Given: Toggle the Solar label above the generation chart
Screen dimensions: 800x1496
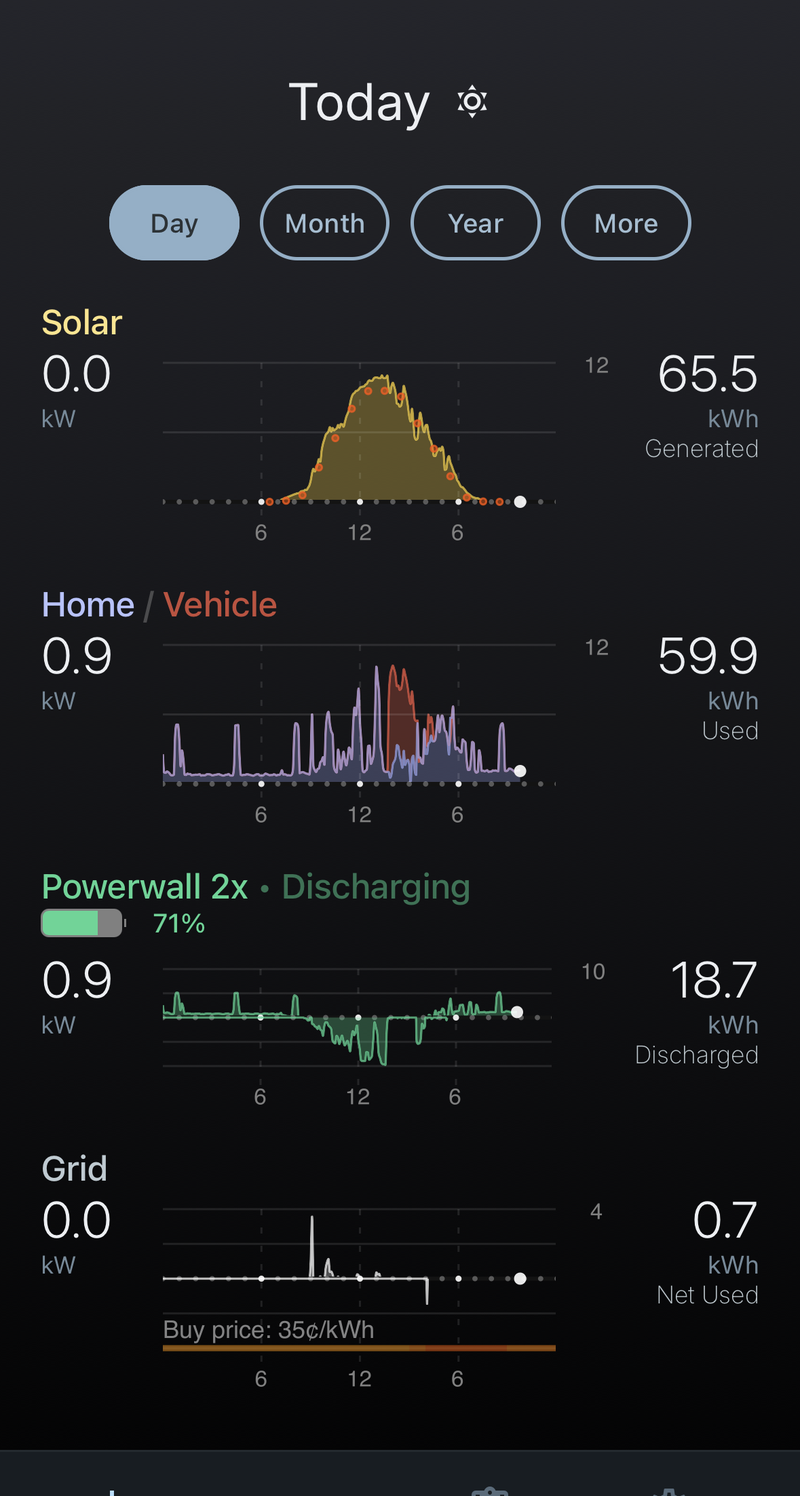Looking at the screenshot, I should [81, 322].
